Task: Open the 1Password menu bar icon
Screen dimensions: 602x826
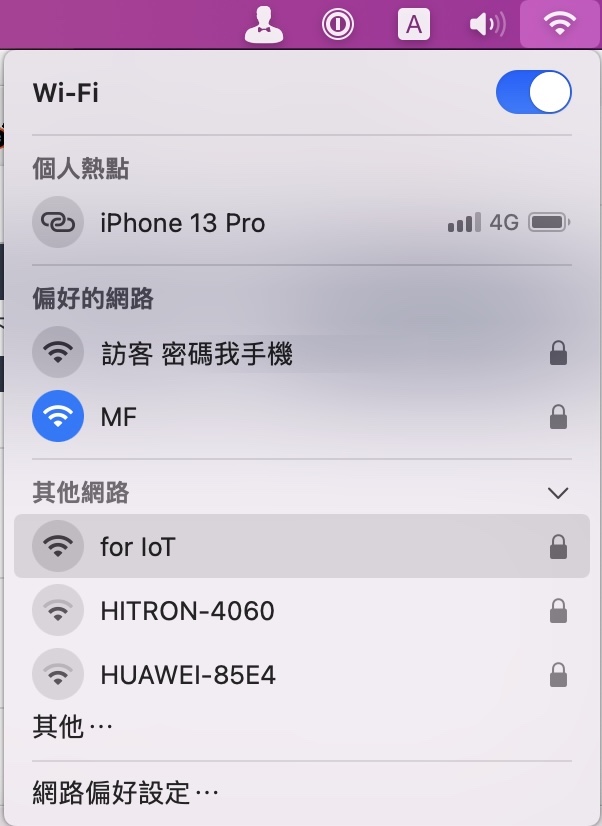Action: tap(339, 23)
